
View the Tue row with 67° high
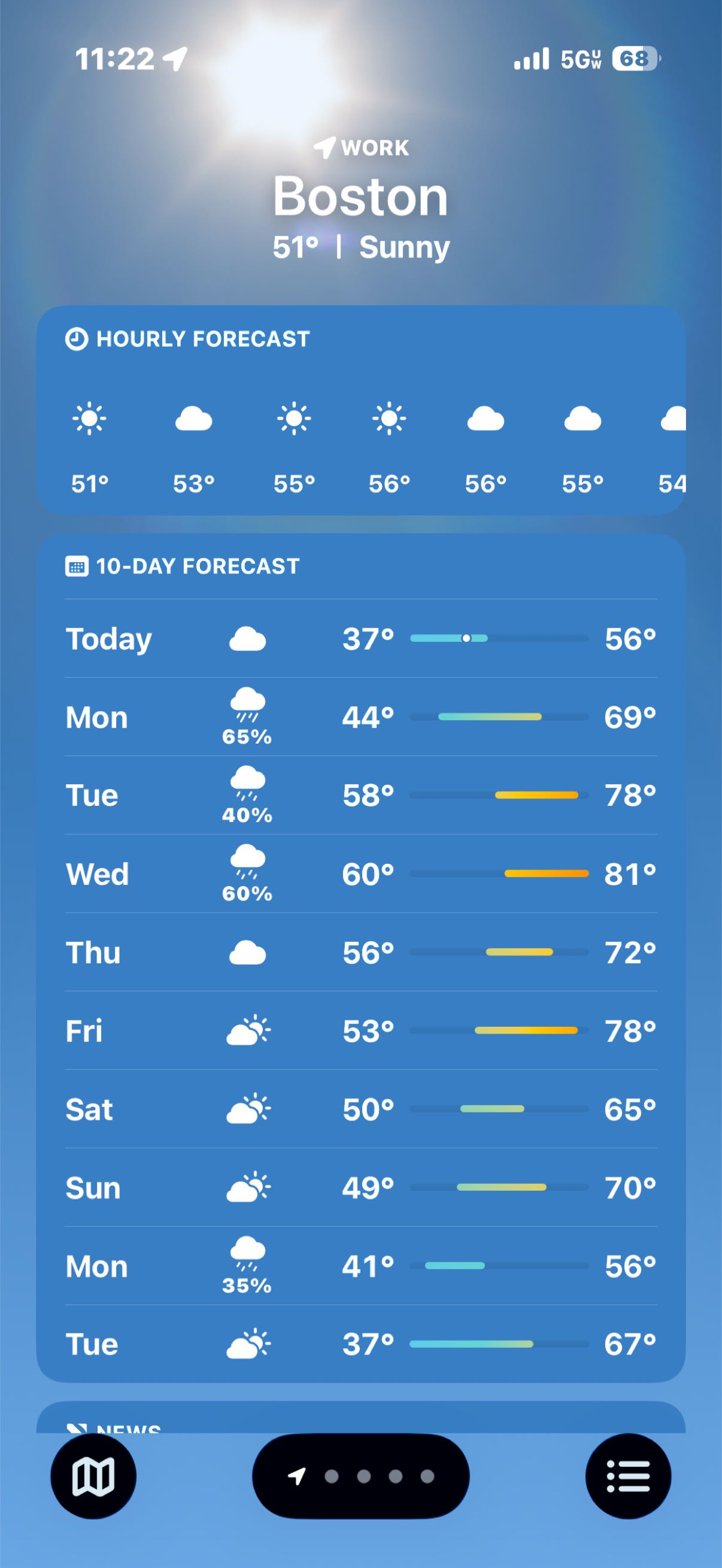(x=360, y=1344)
